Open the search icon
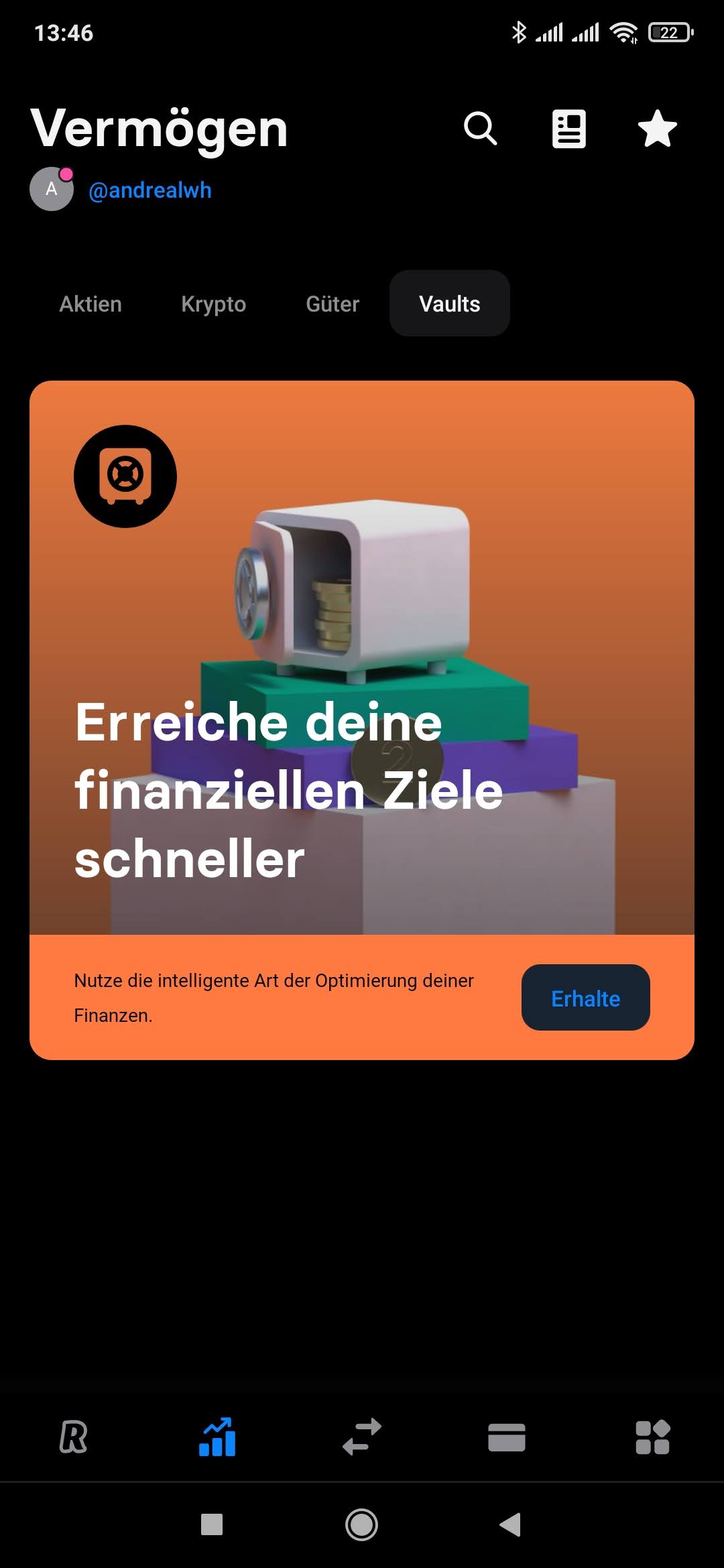Viewport: 724px width, 1568px height. 481,129
